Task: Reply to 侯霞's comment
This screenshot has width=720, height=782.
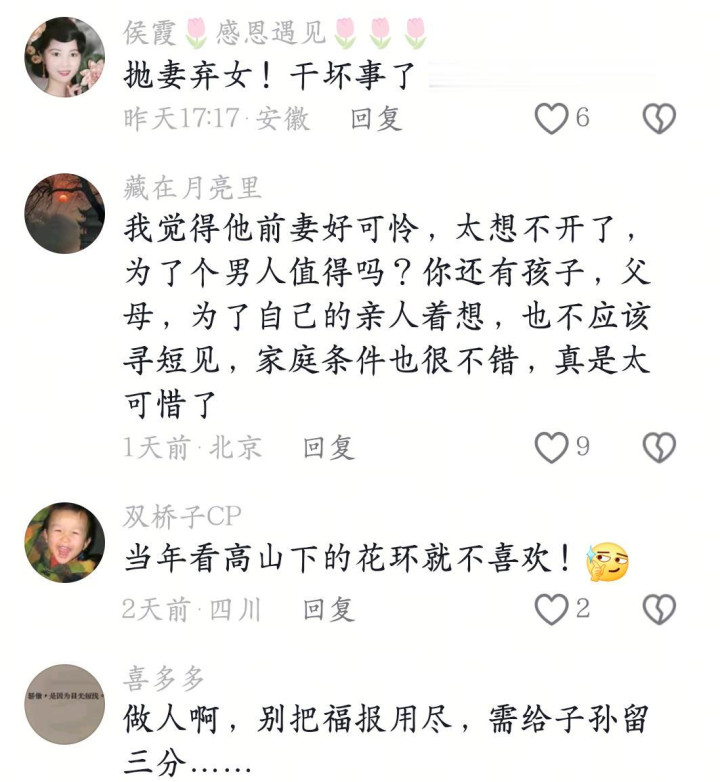Action: pyautogui.click(x=376, y=119)
